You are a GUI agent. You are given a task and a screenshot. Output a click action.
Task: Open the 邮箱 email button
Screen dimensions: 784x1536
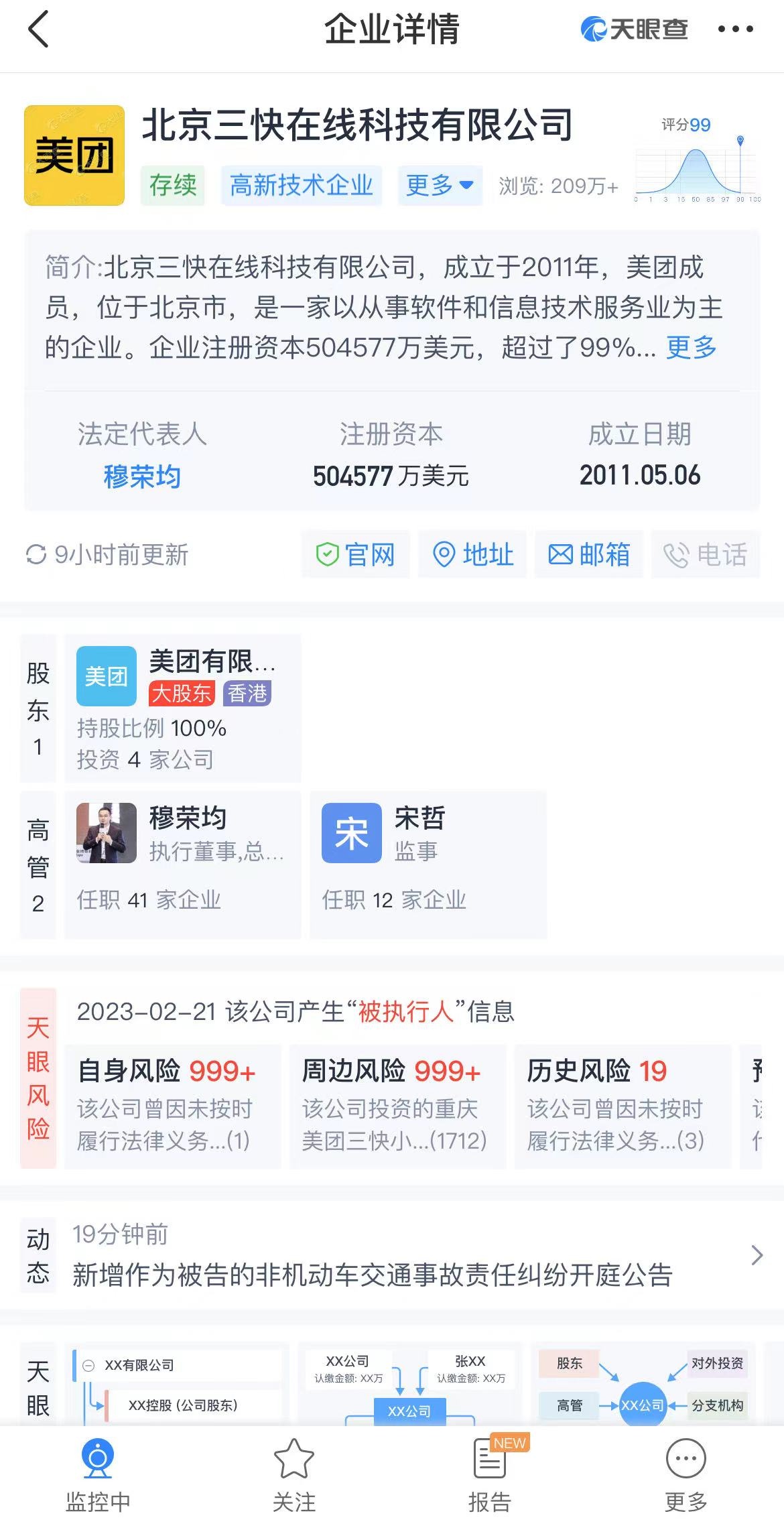click(x=589, y=555)
